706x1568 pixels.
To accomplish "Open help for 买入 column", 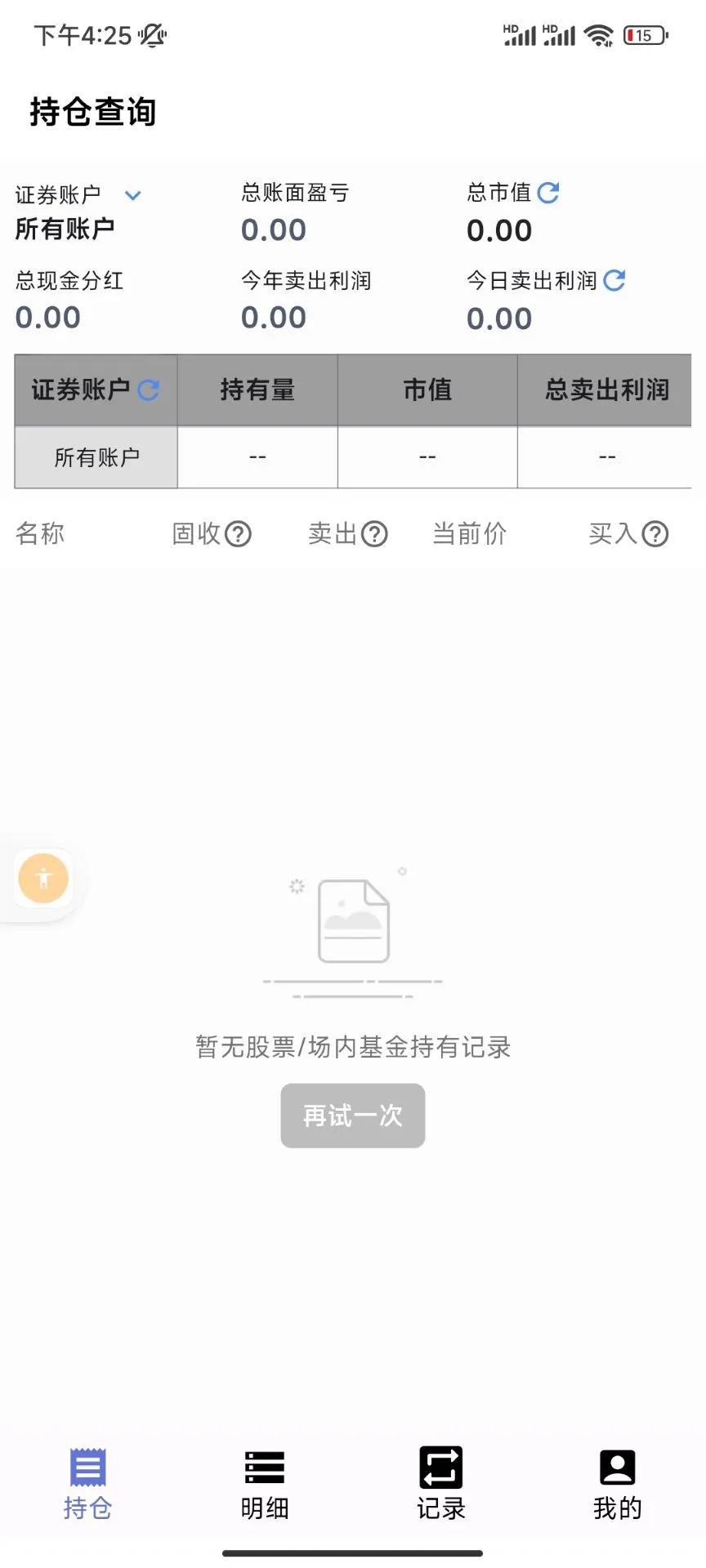I will (655, 534).
